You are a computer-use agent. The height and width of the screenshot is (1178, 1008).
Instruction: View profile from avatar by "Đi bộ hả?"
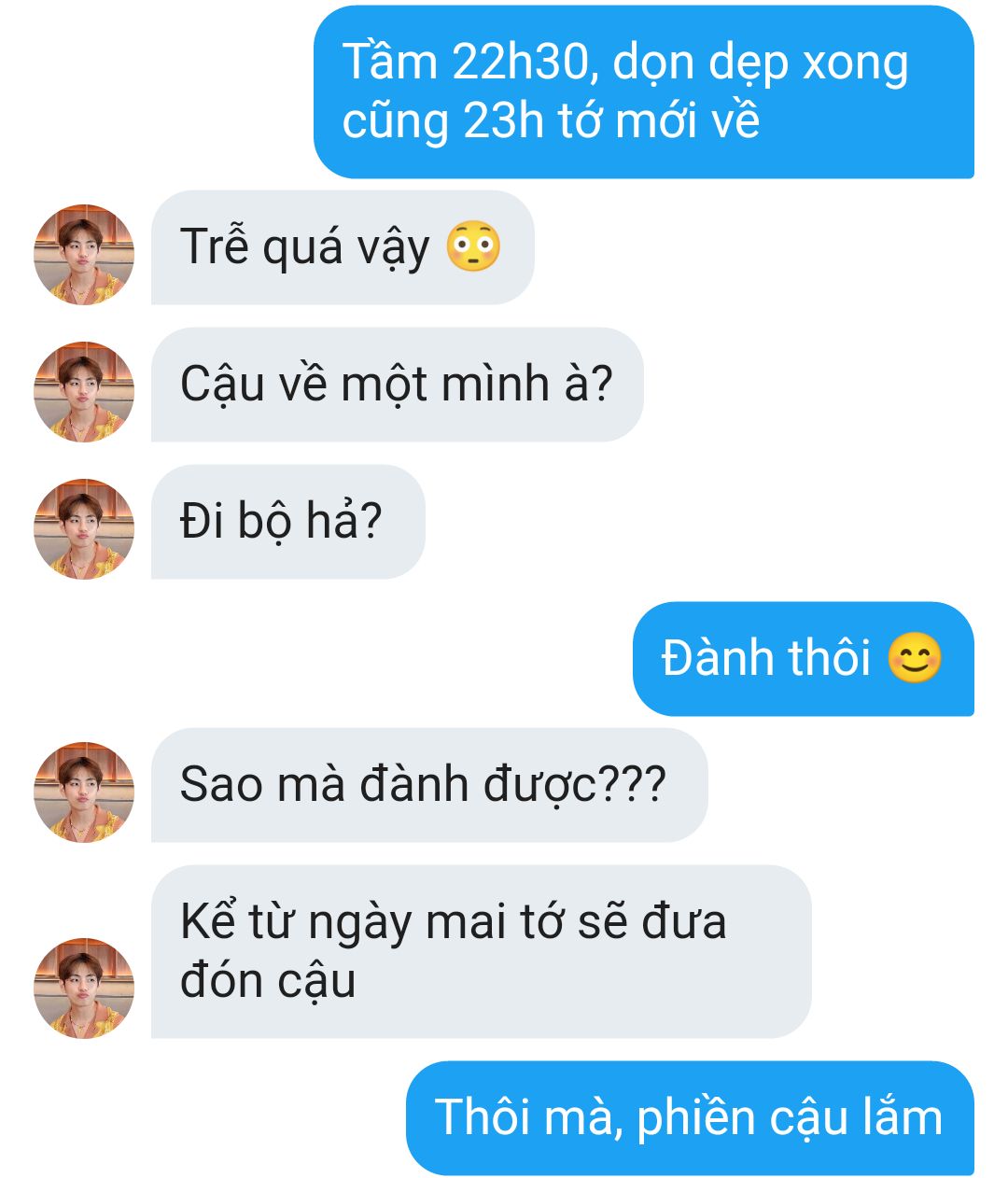pos(84,528)
